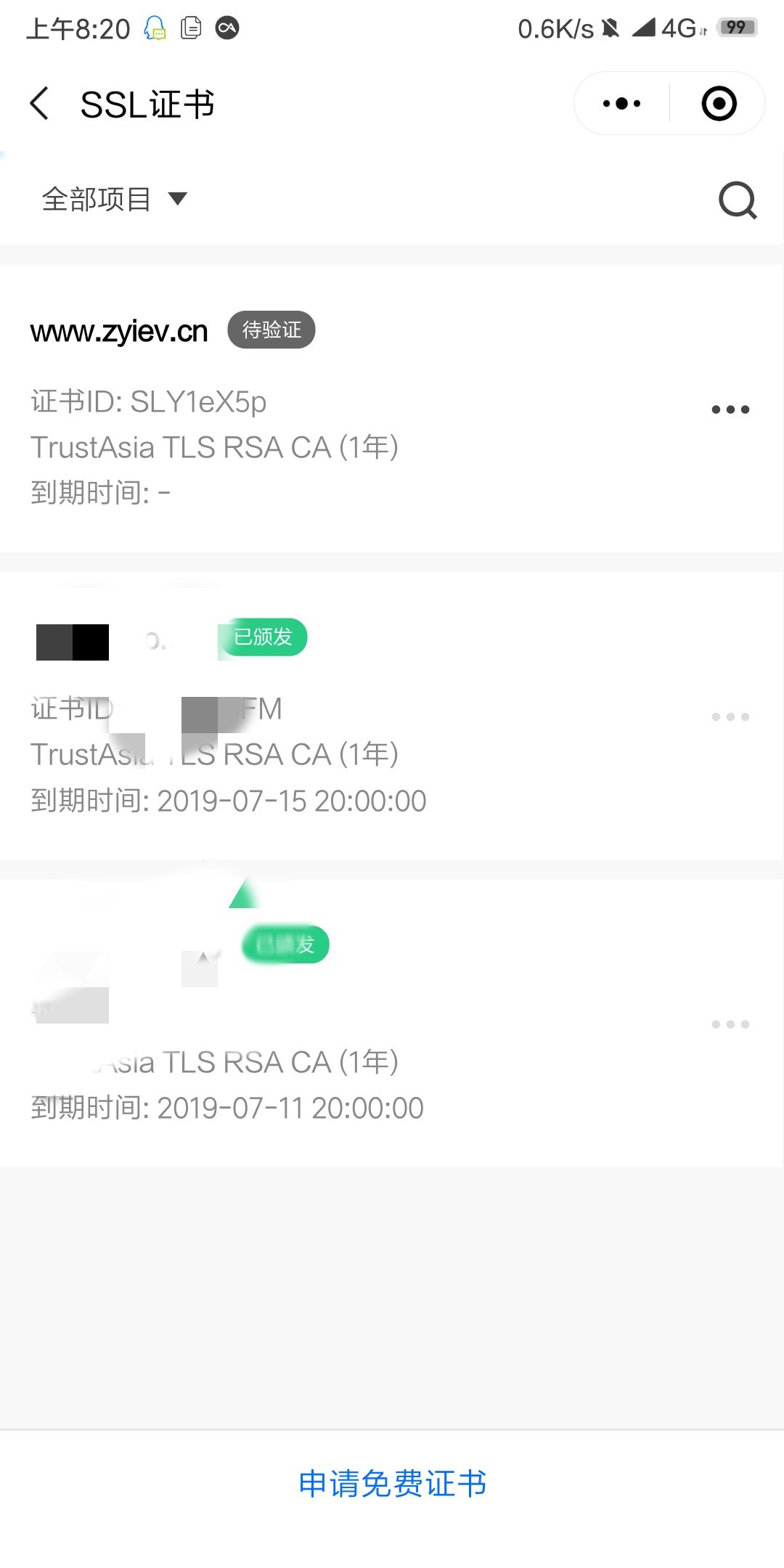Open more options for certificate SLY1eX5p
Viewport: 784px width, 1568px height.
tap(730, 410)
